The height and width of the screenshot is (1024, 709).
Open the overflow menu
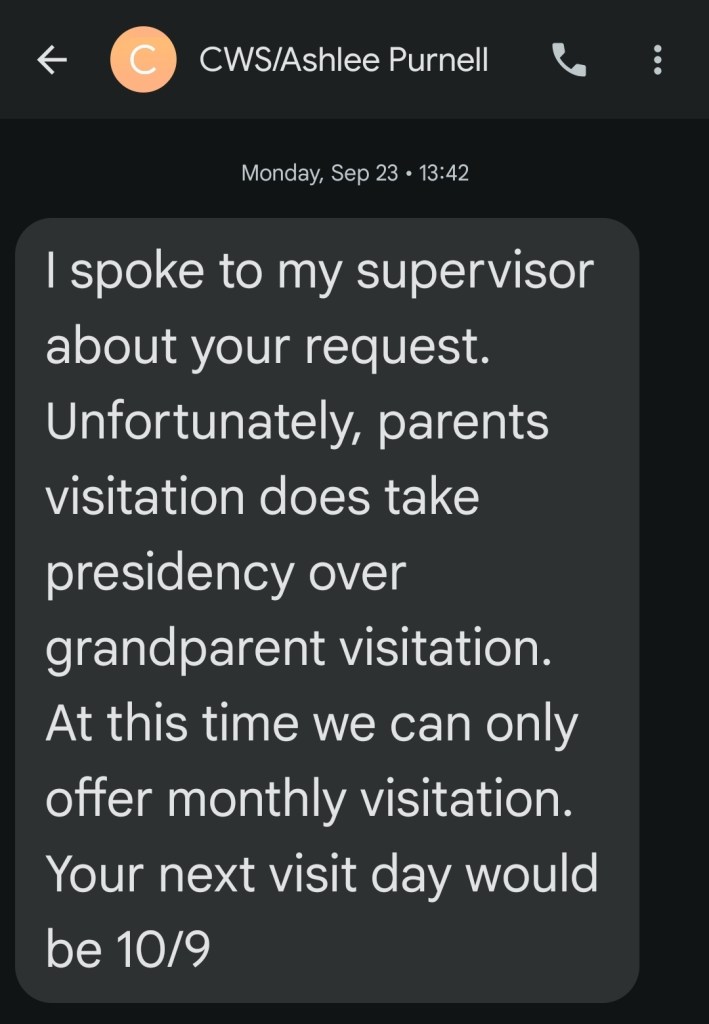(x=657, y=61)
